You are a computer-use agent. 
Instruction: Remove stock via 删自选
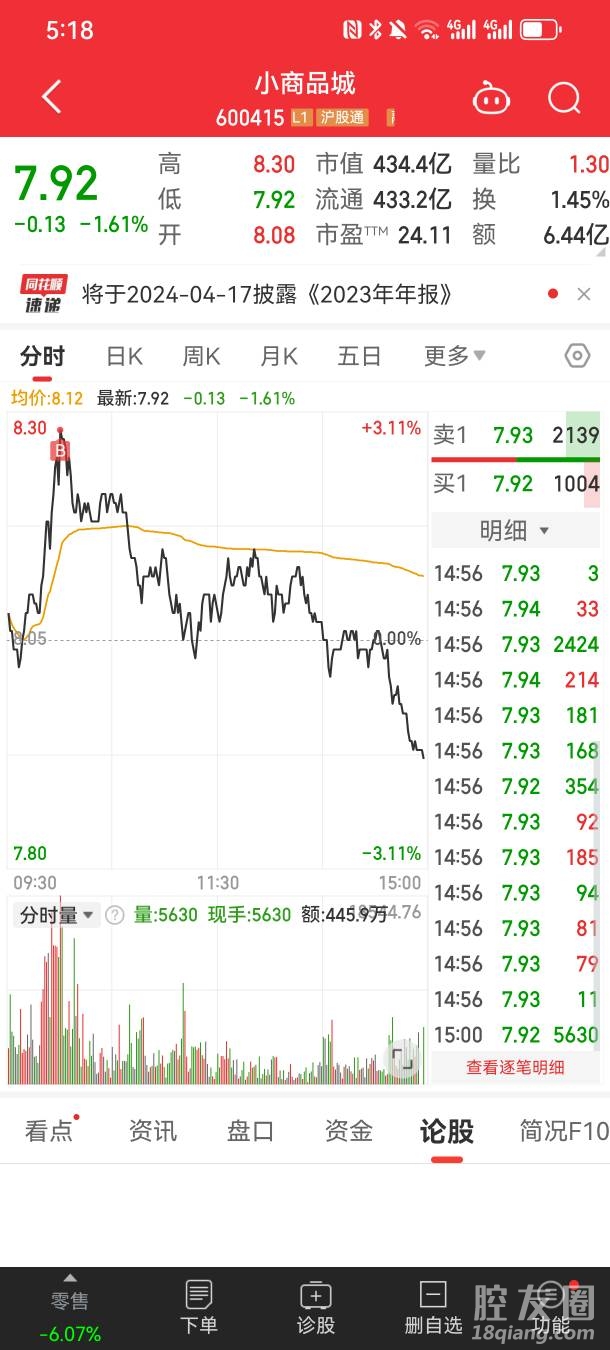click(x=433, y=1307)
